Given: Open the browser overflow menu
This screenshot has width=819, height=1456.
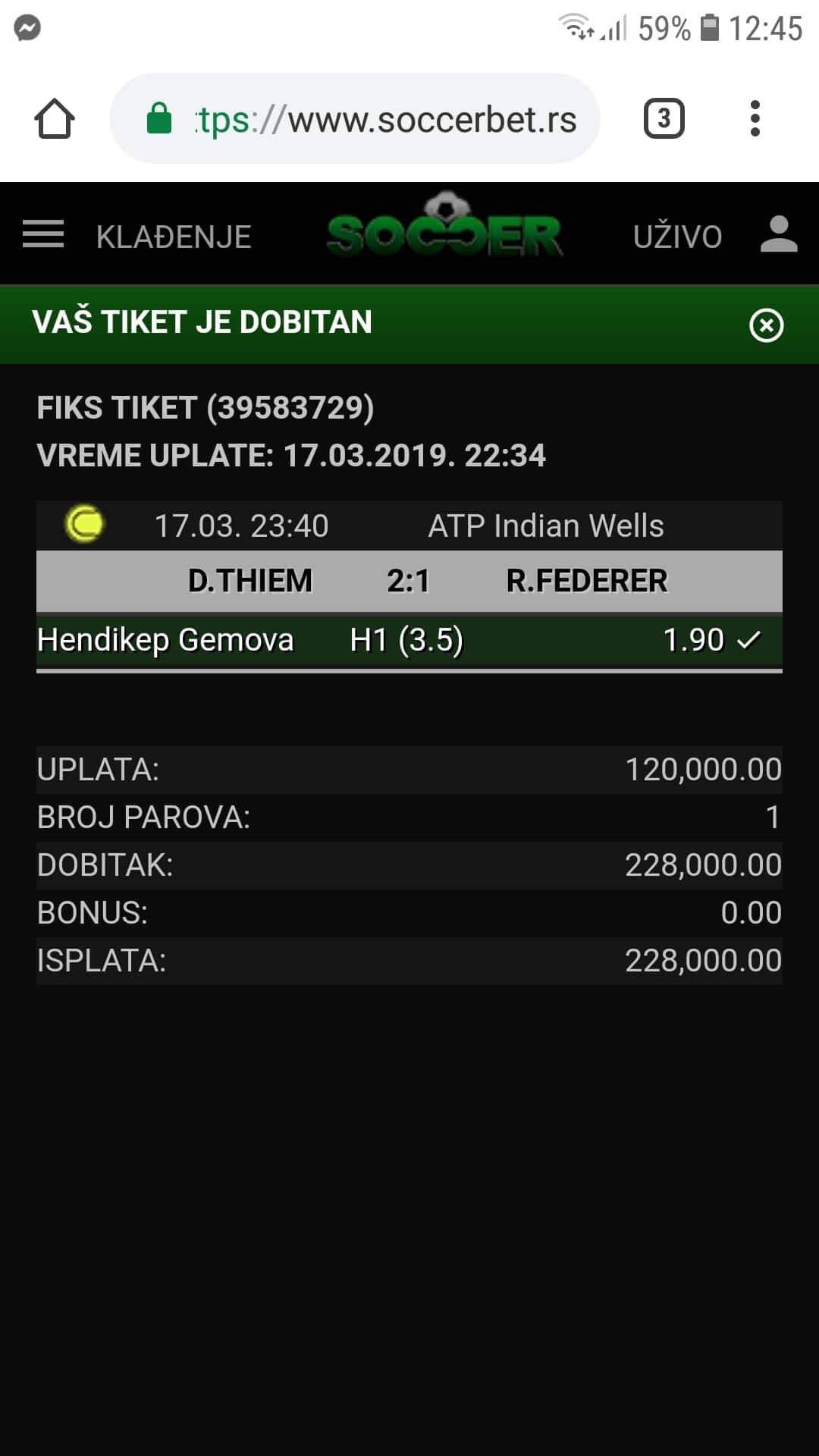Looking at the screenshot, I should (755, 118).
